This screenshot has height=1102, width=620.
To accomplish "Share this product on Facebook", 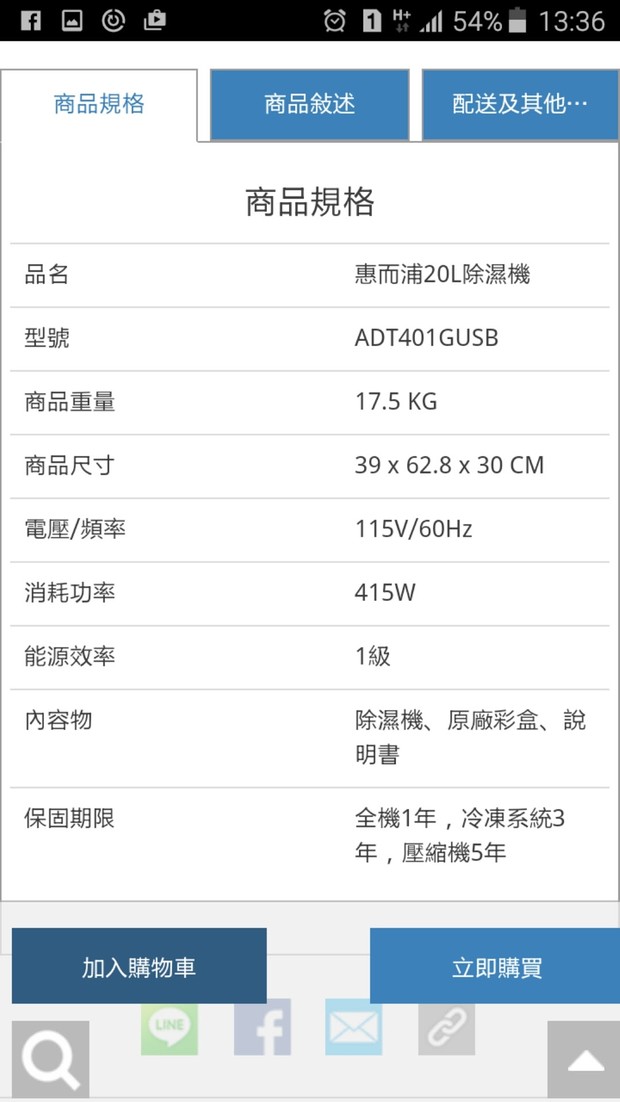I will [262, 1028].
